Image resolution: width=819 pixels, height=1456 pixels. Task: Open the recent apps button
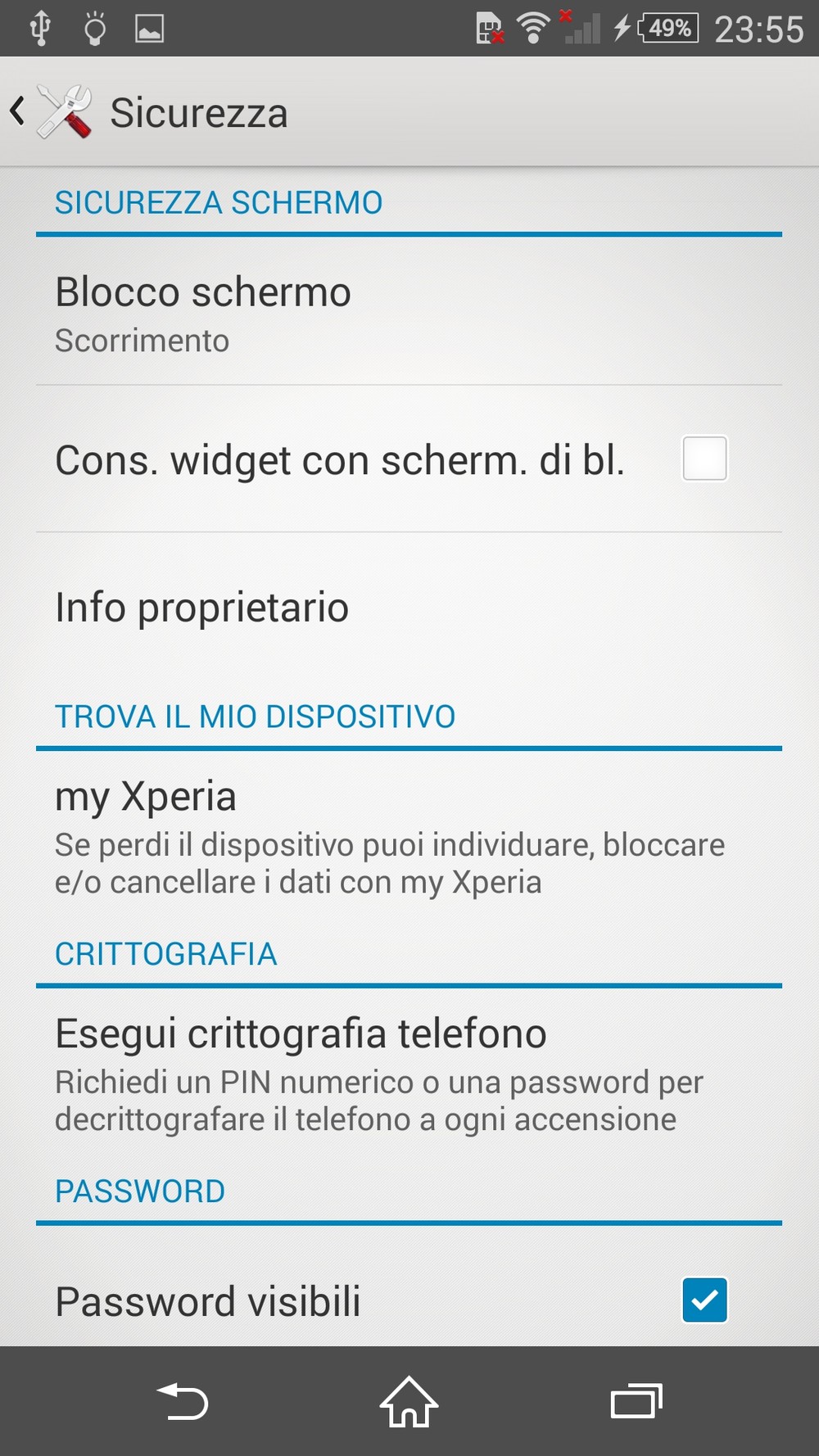tap(636, 1401)
